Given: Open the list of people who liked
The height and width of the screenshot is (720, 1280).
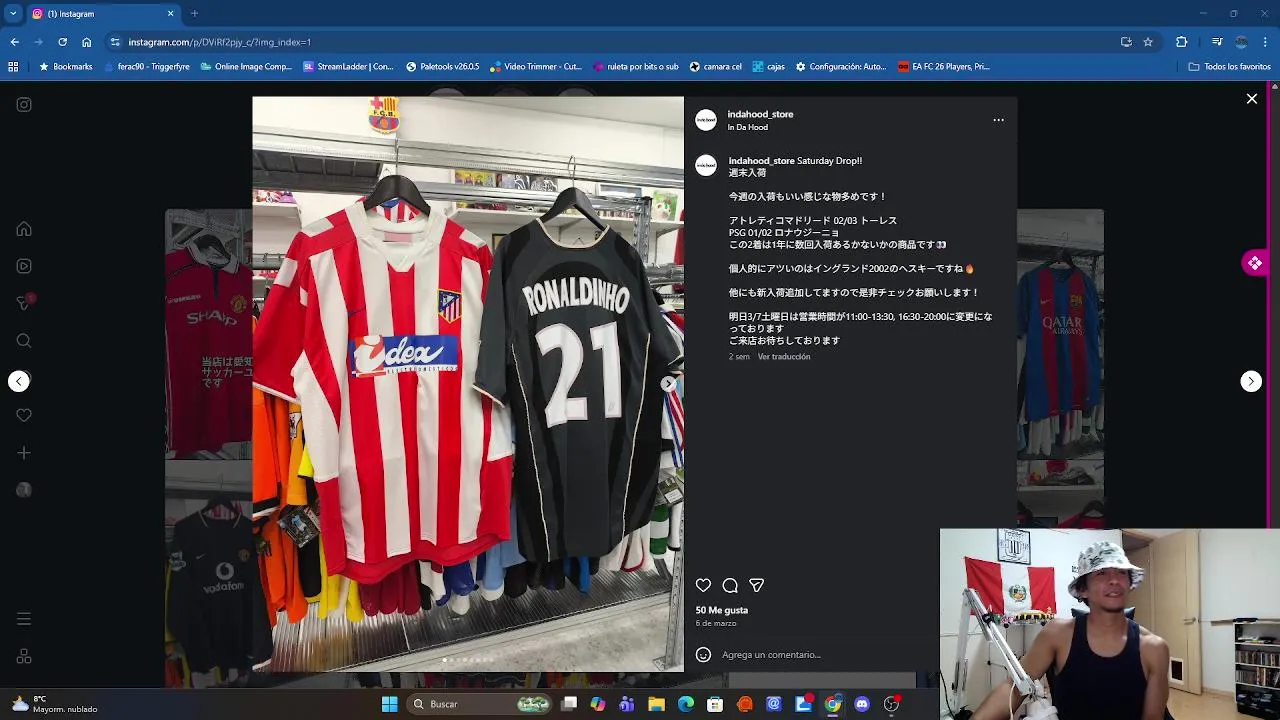Looking at the screenshot, I should click(x=721, y=610).
